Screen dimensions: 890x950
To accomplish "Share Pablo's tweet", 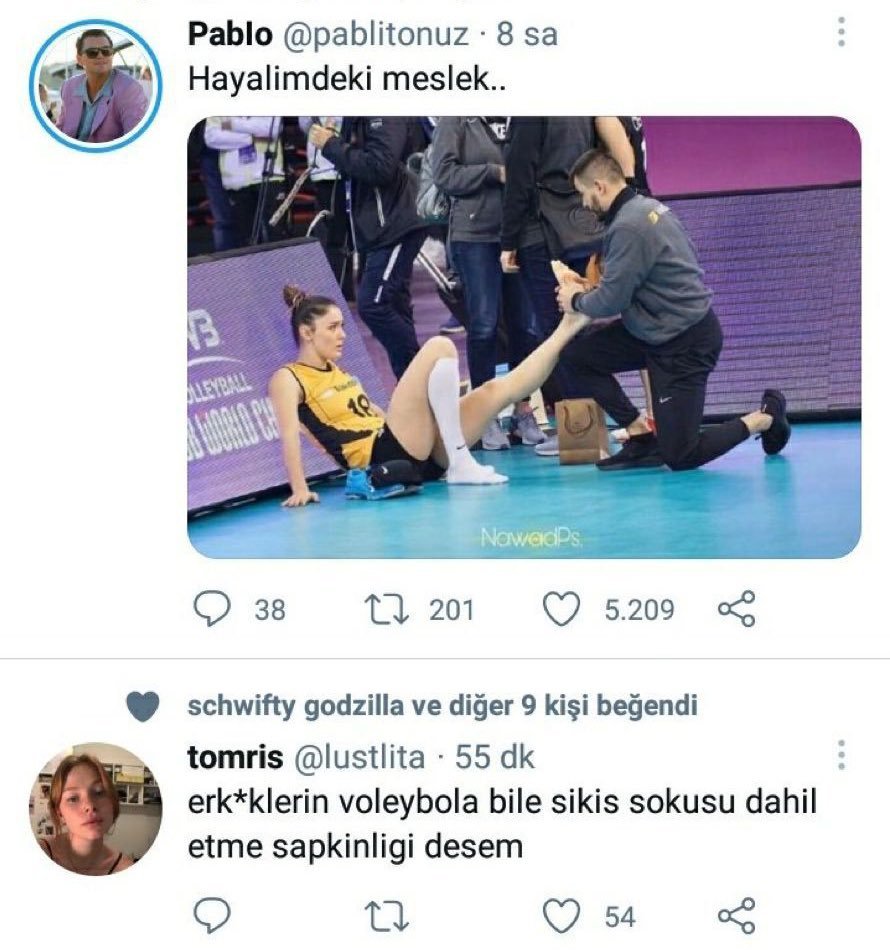I will pos(737,609).
